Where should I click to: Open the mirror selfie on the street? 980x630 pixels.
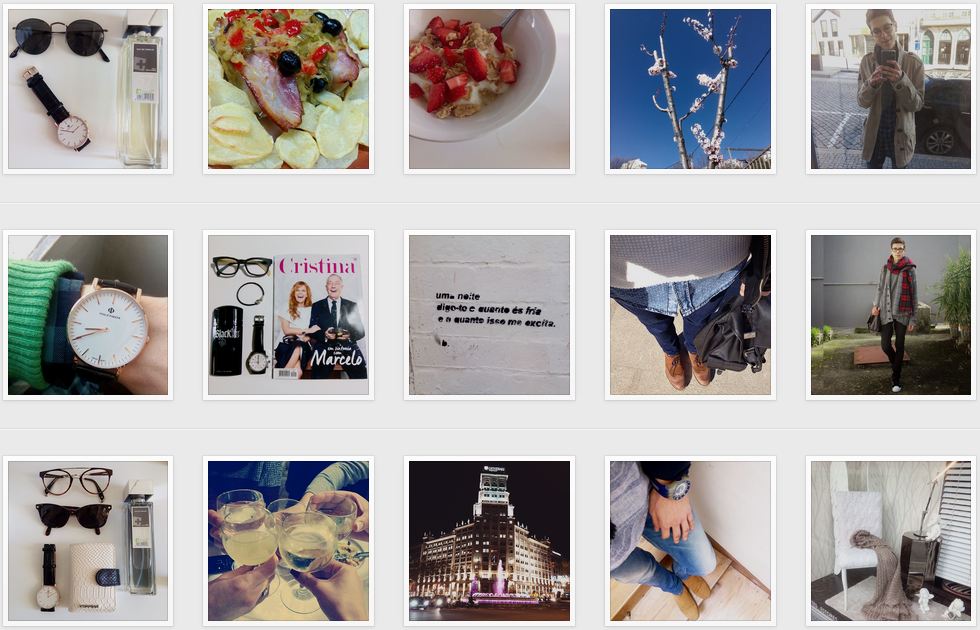tap(890, 88)
